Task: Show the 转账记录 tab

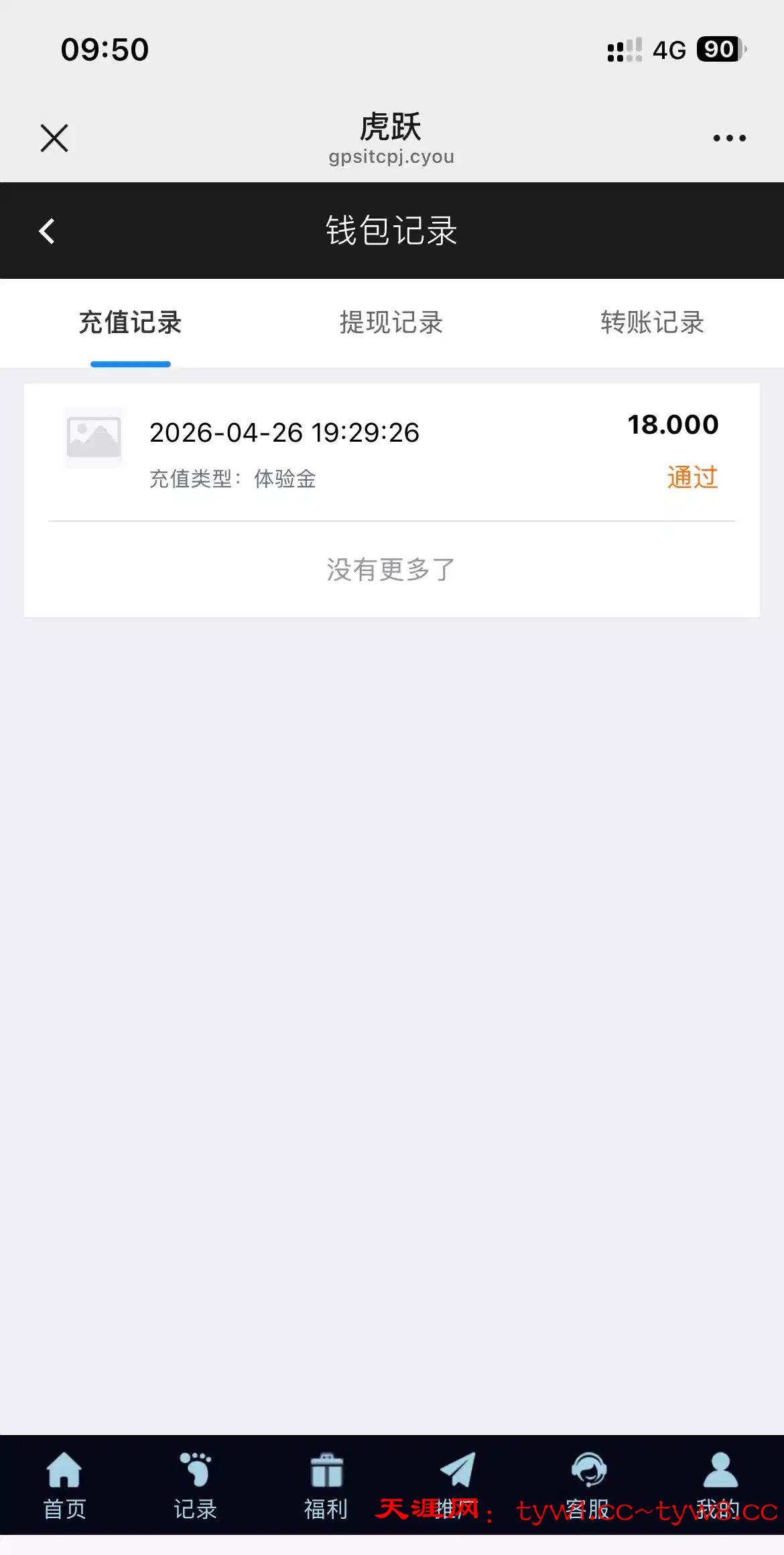Action: coord(652,323)
